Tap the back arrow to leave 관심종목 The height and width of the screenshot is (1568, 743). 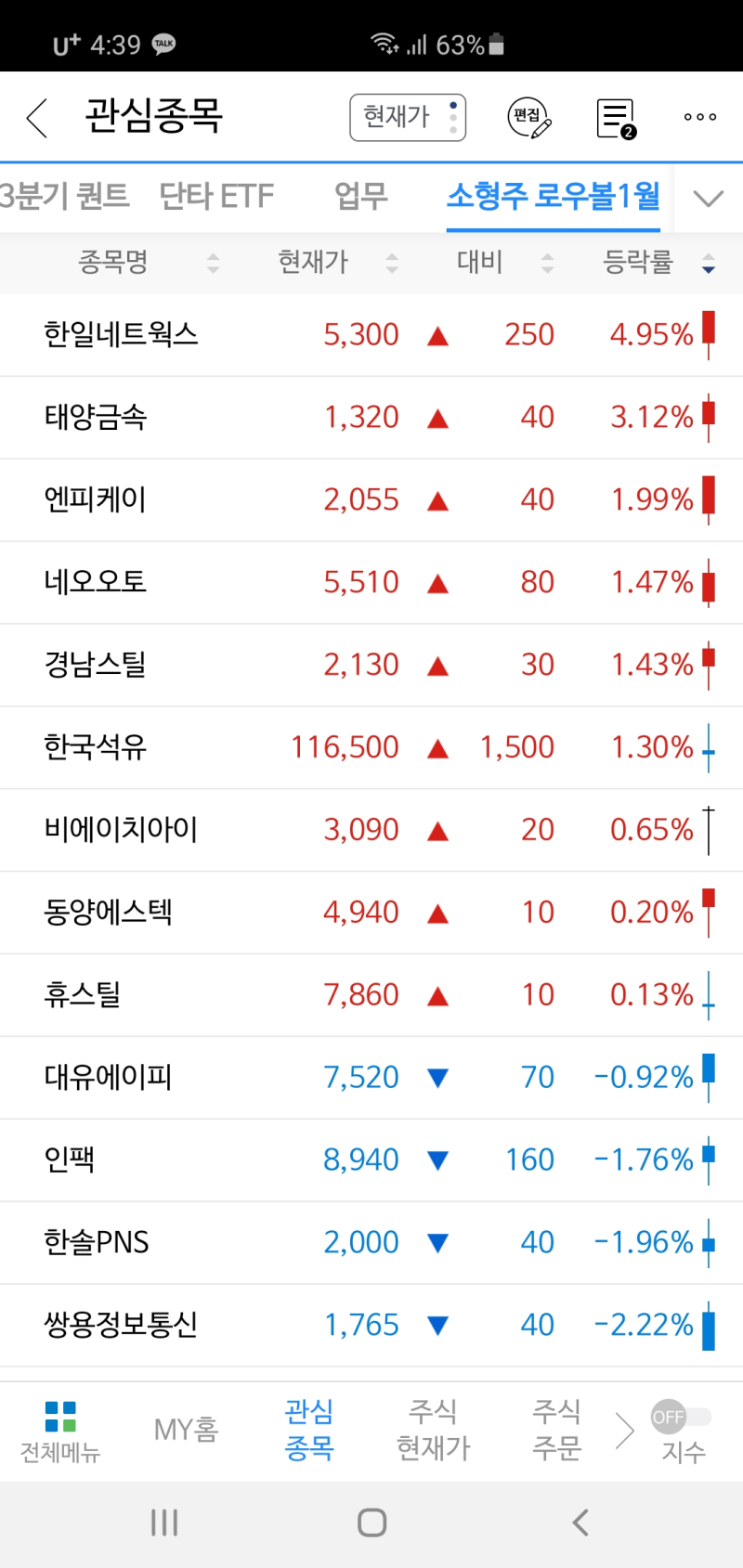pos(35,118)
